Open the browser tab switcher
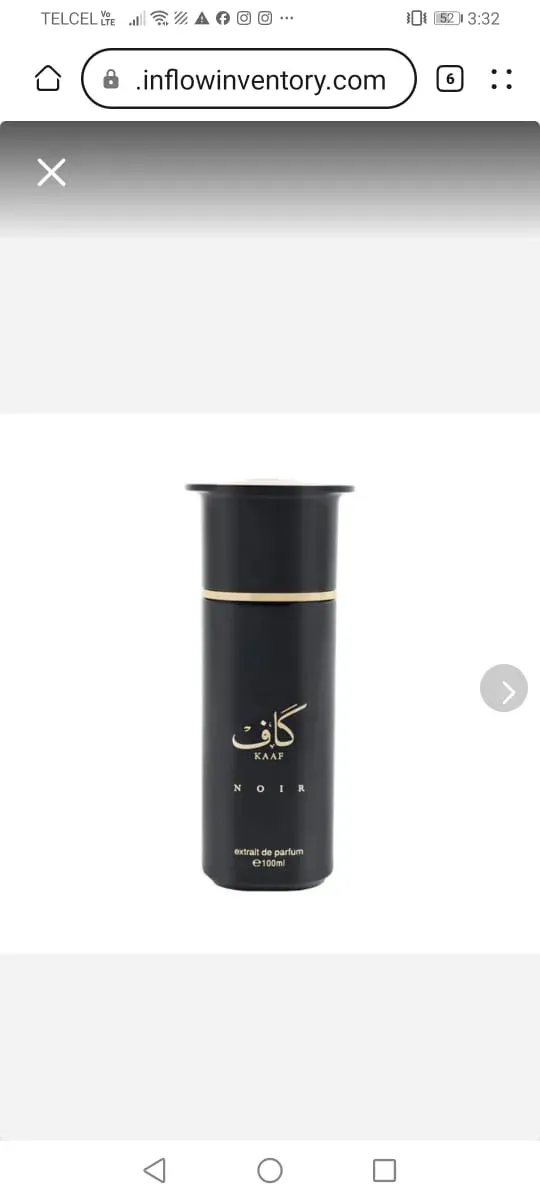 point(450,79)
